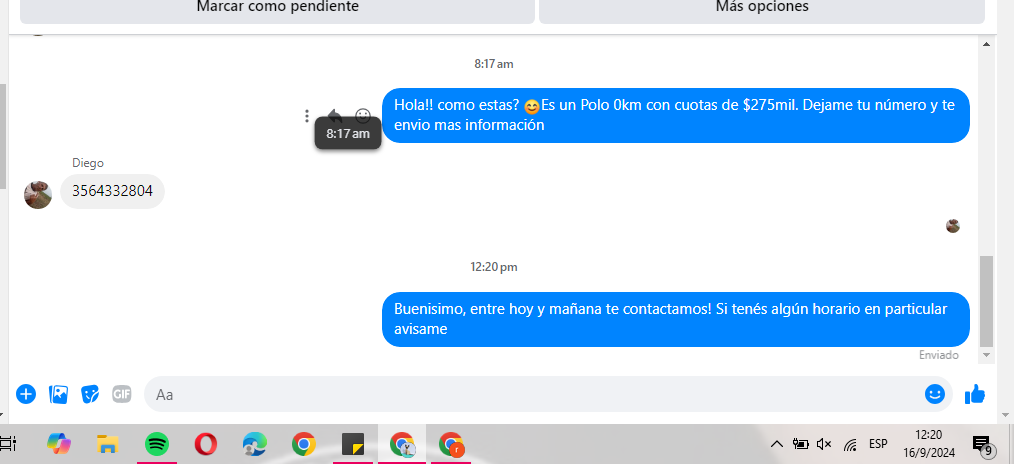Show hidden system tray icons
Image resolution: width=1014 pixels, height=464 pixels.
click(776, 444)
